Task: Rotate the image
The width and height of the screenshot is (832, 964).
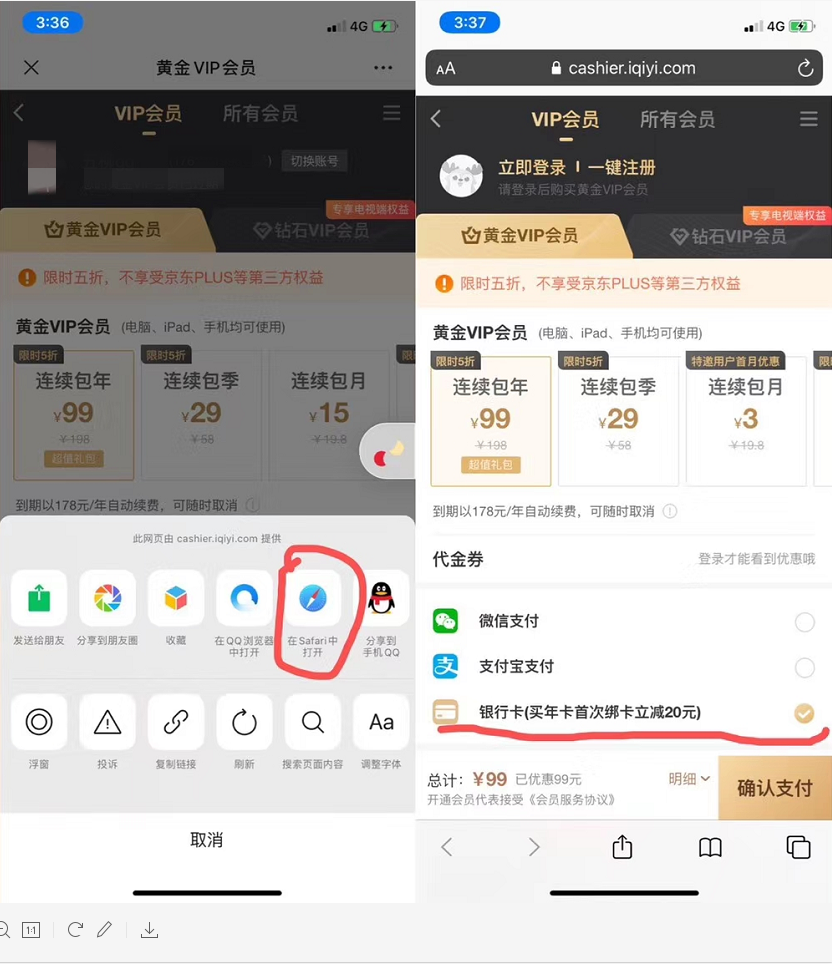Action: [75, 930]
